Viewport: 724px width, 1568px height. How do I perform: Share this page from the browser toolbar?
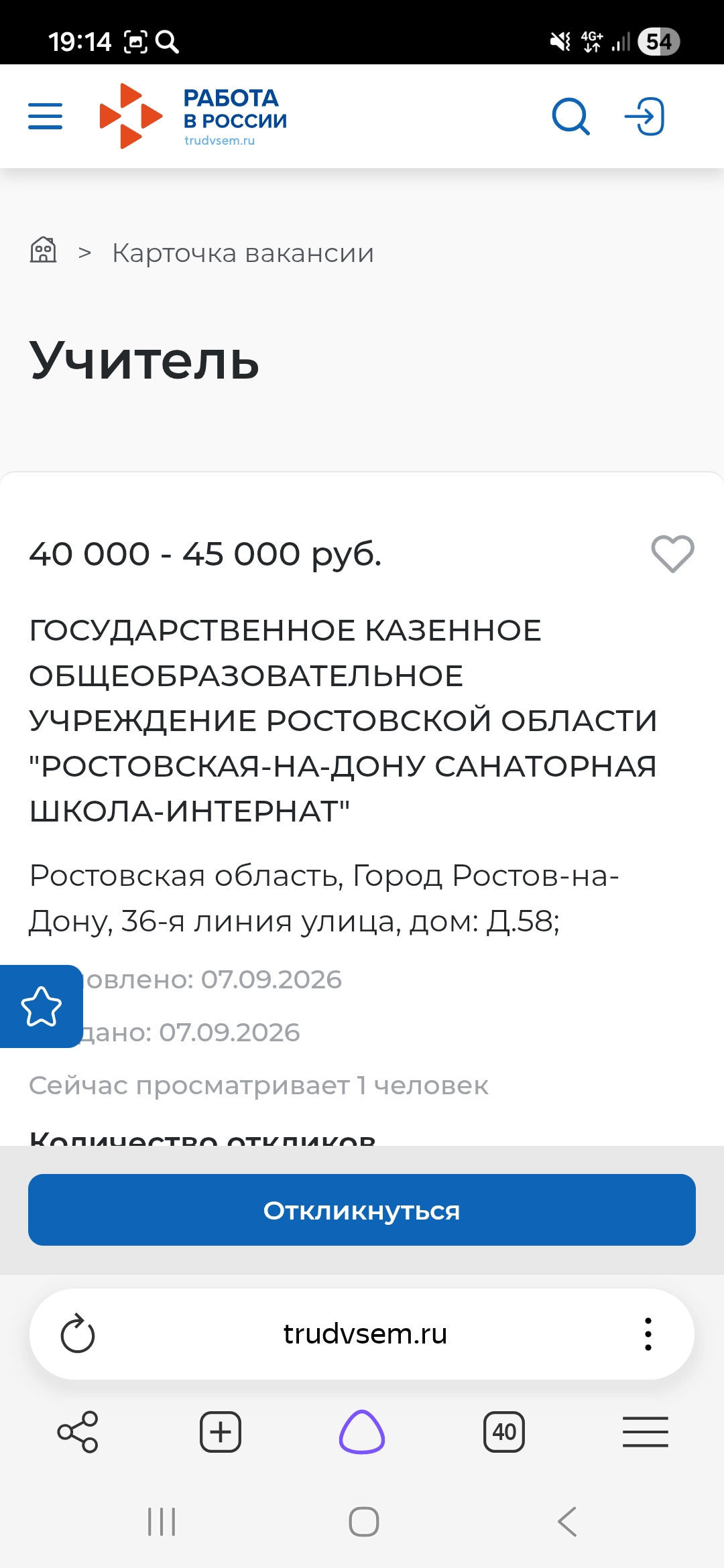point(78,1432)
